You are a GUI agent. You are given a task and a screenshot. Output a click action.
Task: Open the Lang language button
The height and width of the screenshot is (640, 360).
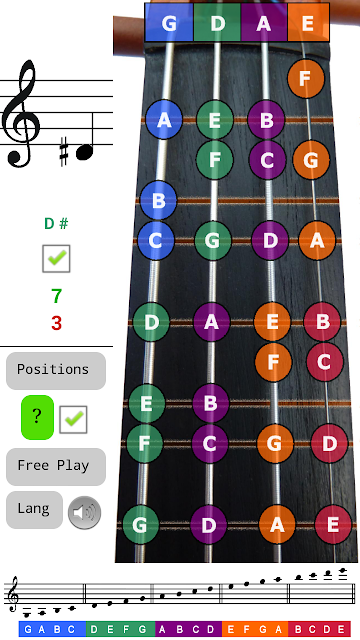(34, 510)
